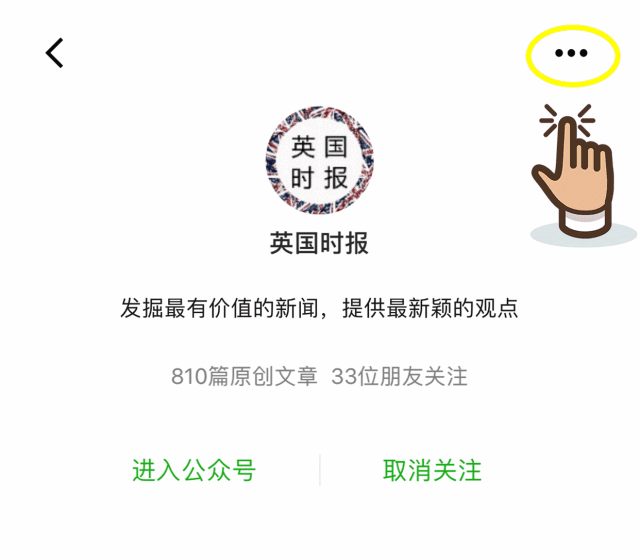The image size is (640, 560).
Task: Go back using the top-left arrow
Action: pos(55,53)
